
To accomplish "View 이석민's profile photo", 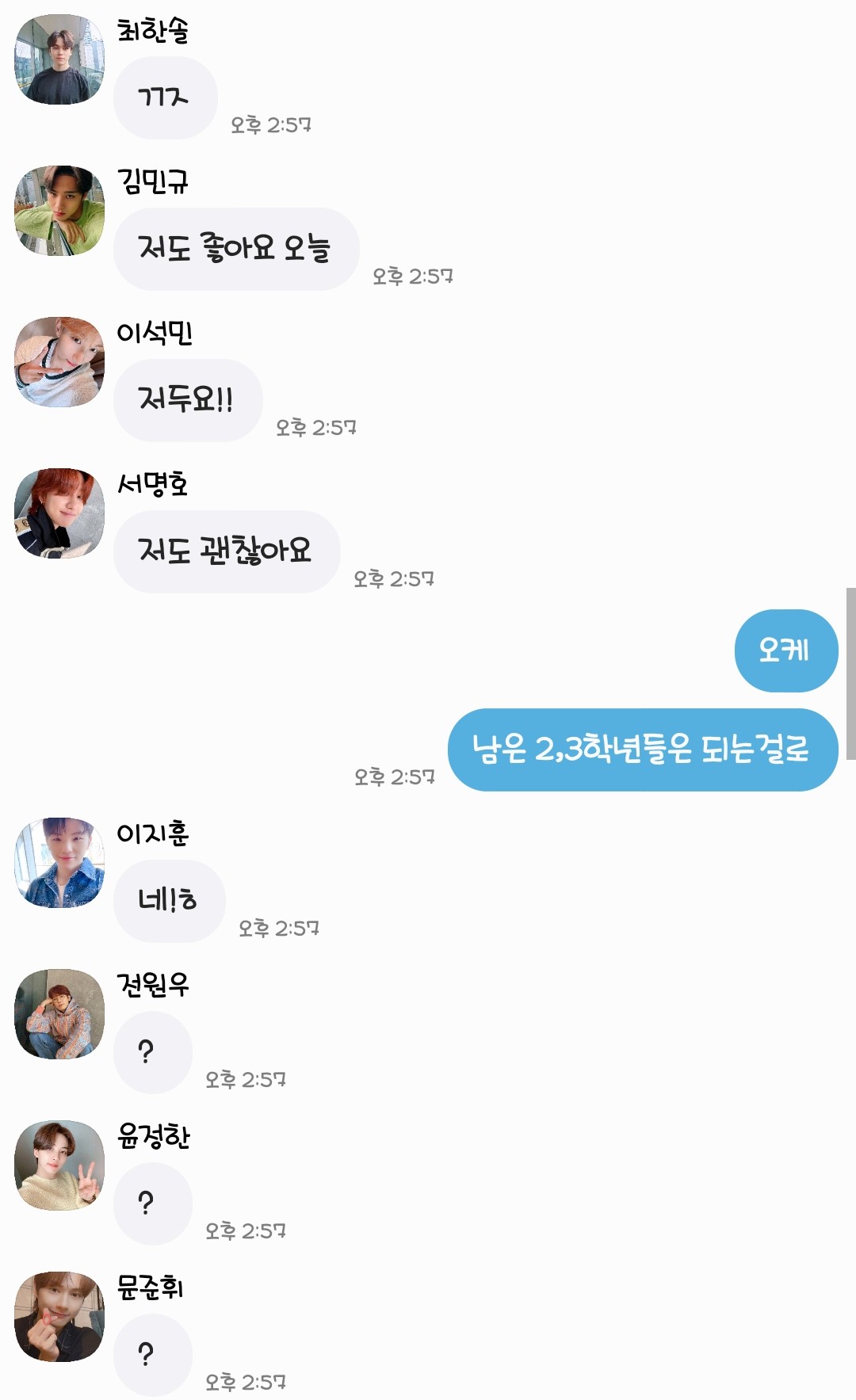I will 59,362.
